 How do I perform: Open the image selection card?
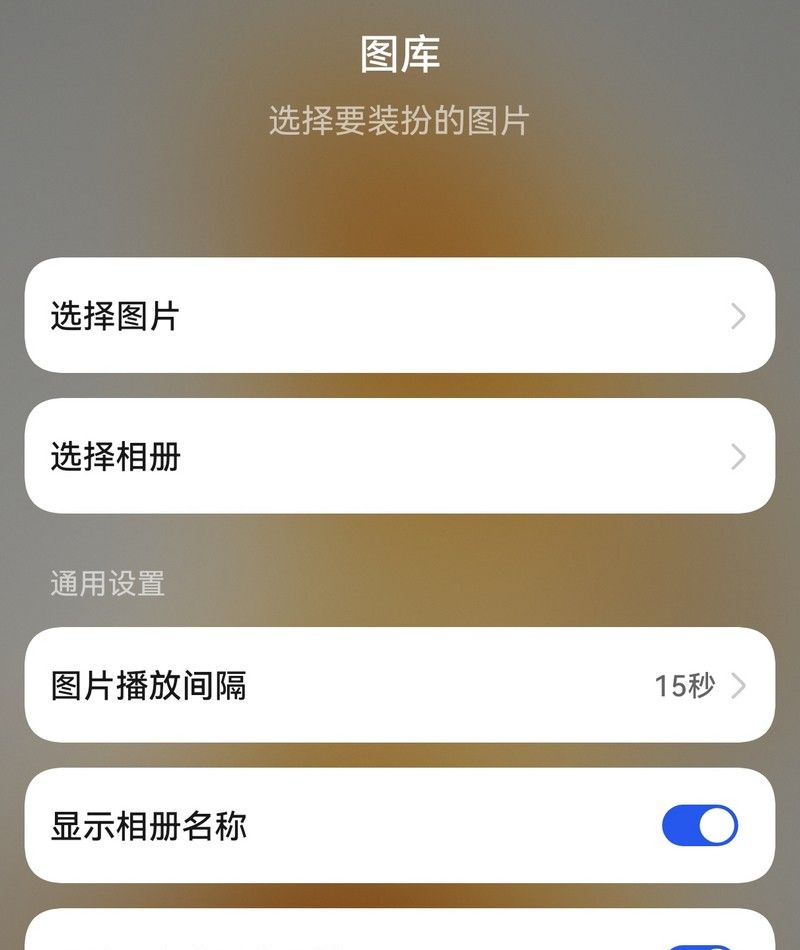pyautogui.click(x=400, y=317)
